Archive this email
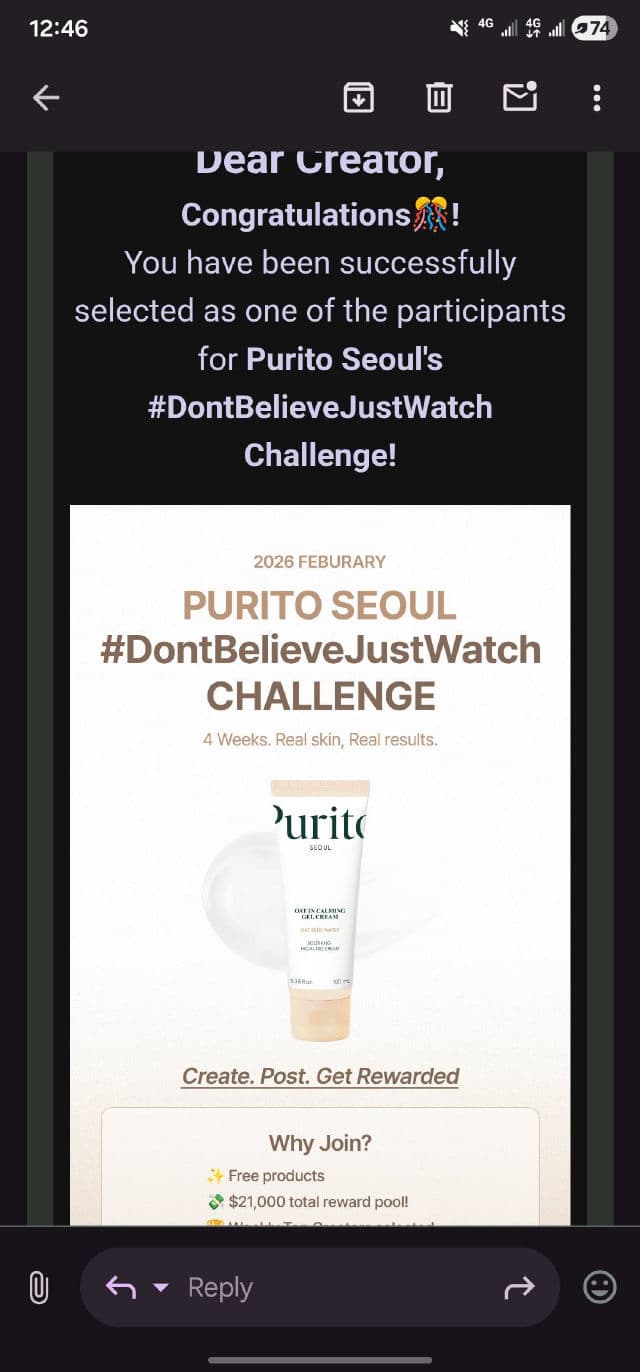Viewport: 640px width, 1372px height. [x=358, y=97]
